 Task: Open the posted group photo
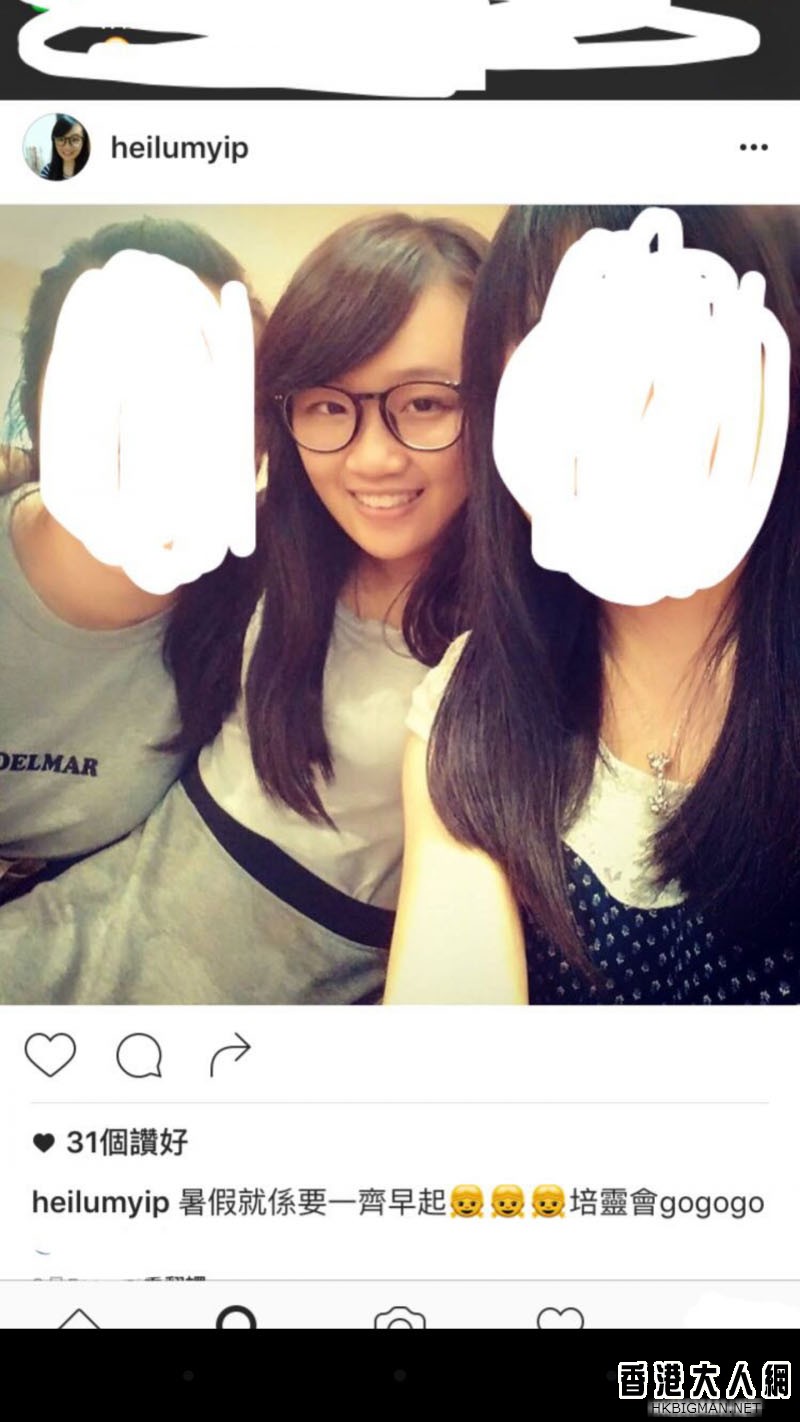[x=400, y=605]
